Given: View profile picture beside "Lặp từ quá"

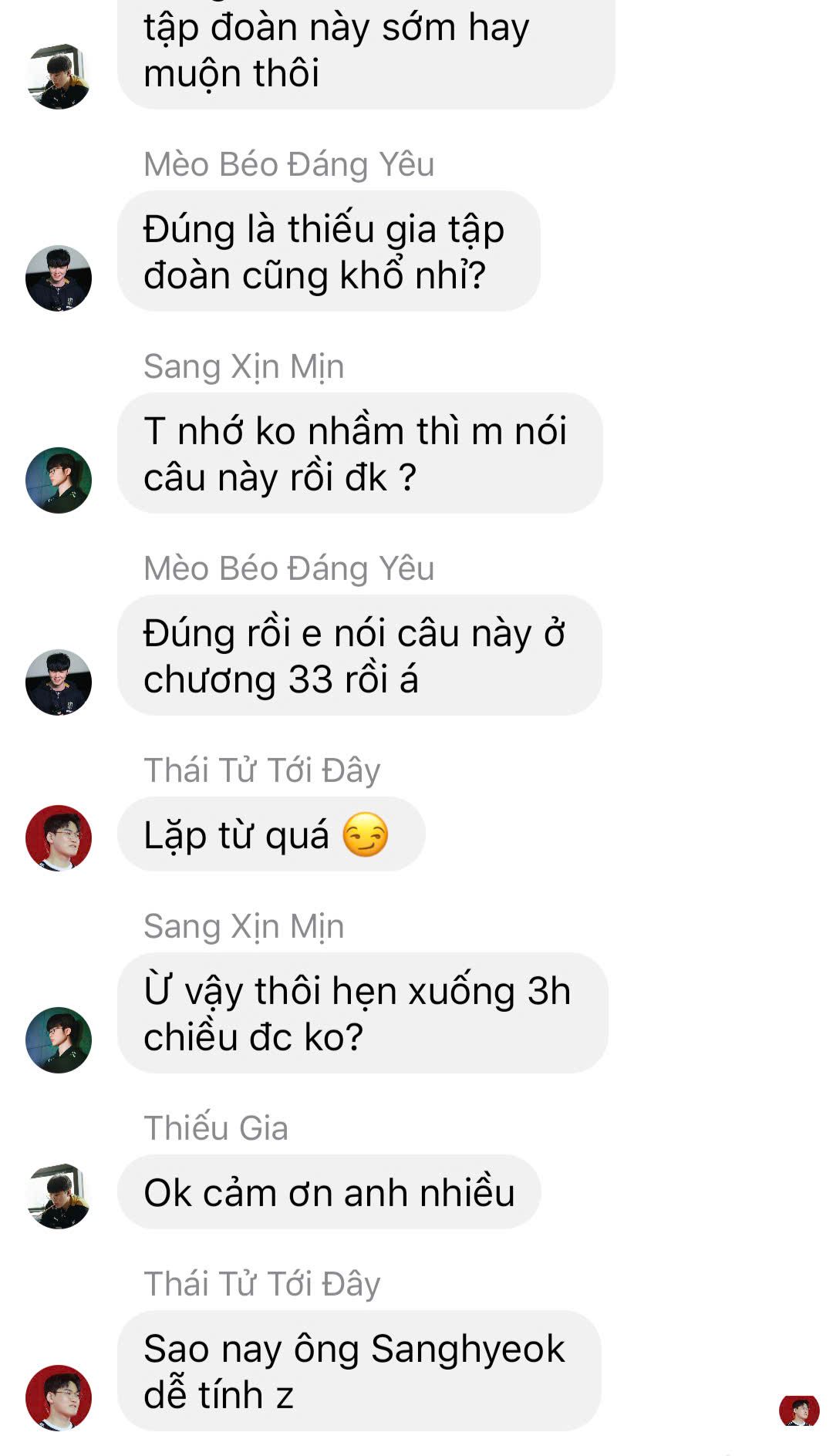Looking at the screenshot, I should coord(59,838).
